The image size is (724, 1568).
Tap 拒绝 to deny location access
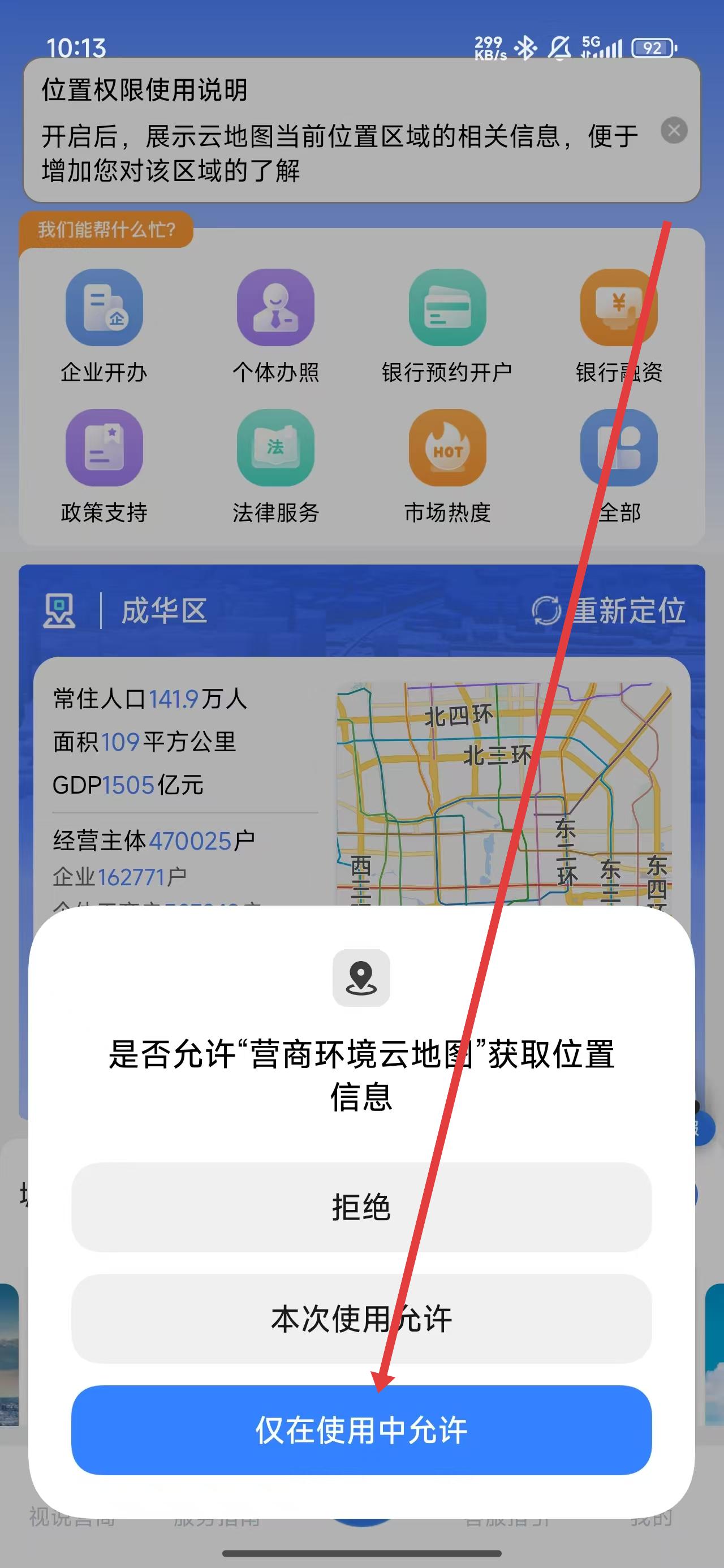point(361,1207)
